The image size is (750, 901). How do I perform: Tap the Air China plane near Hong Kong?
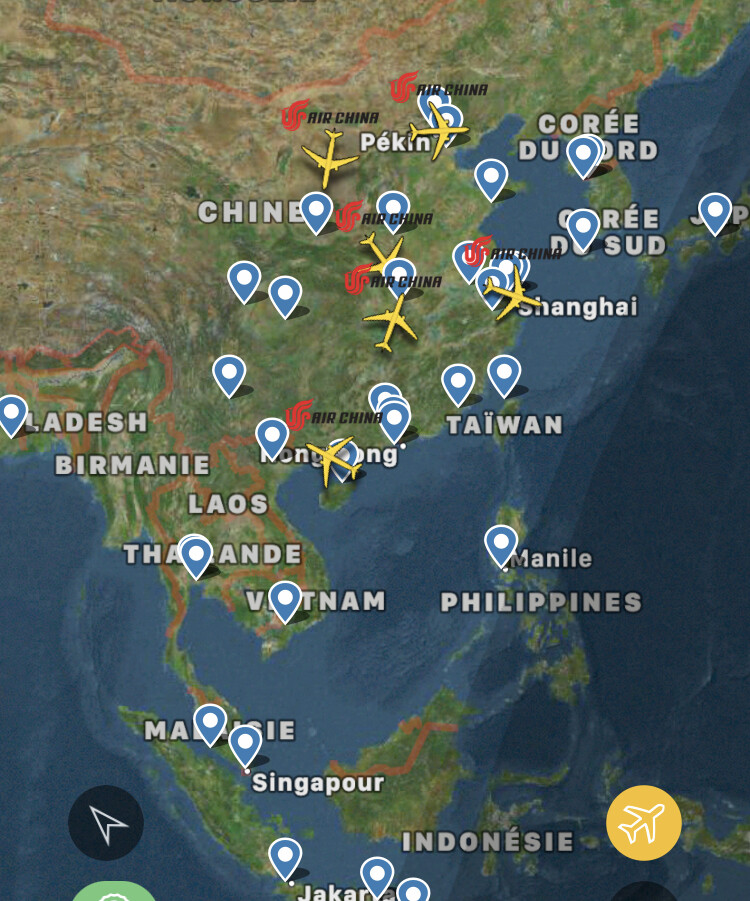331,460
